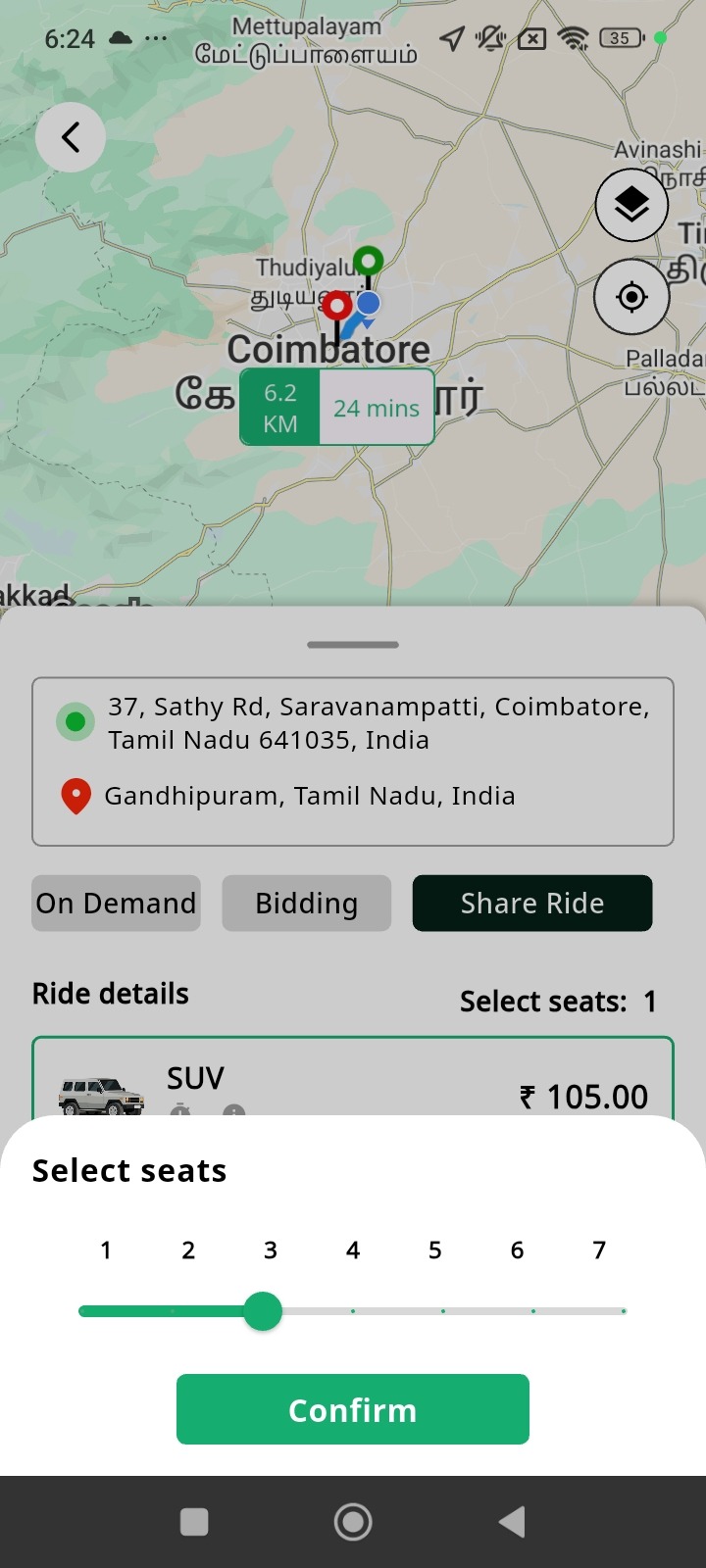Edit the Gandhipuram drop location
This screenshot has width=706, height=1568.
(310, 796)
